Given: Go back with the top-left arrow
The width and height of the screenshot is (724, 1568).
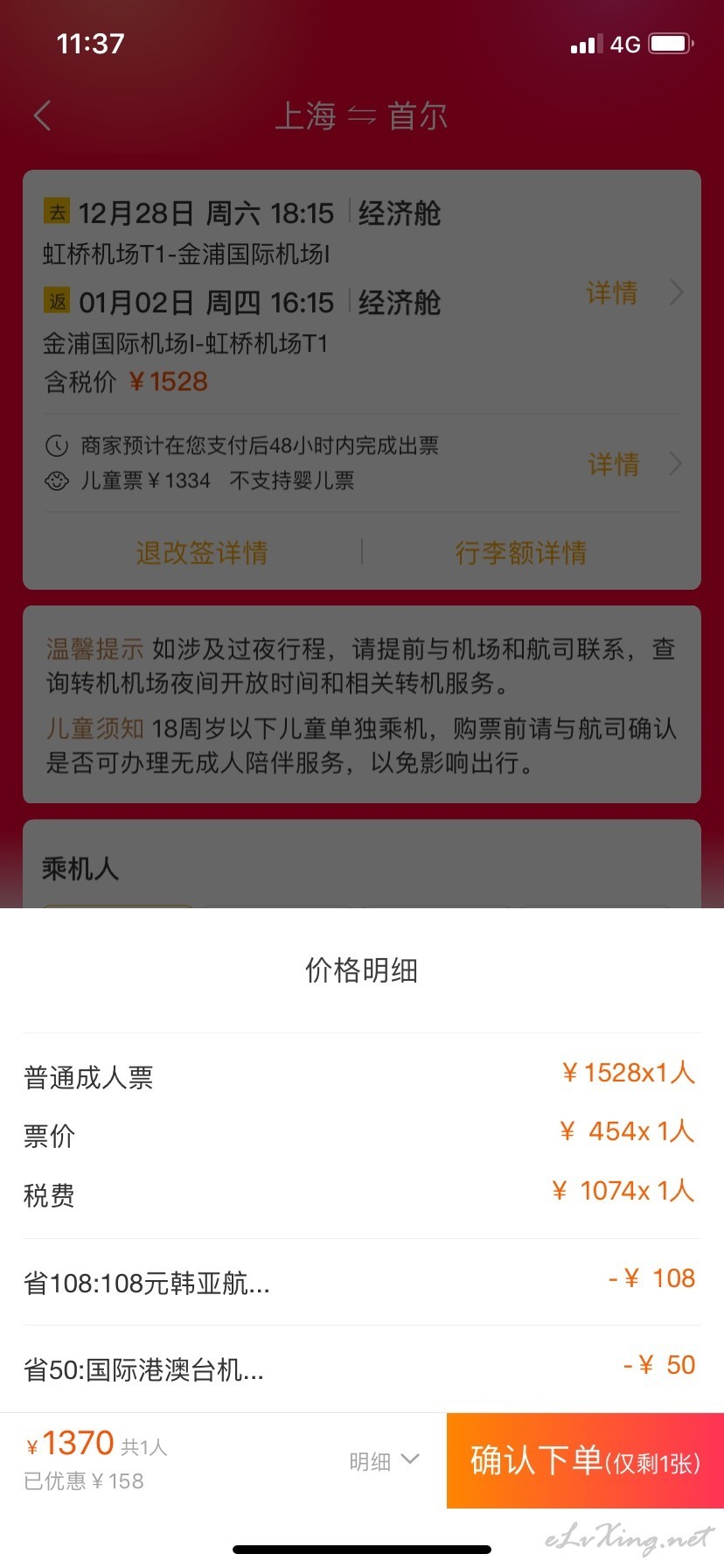Looking at the screenshot, I should [x=42, y=115].
